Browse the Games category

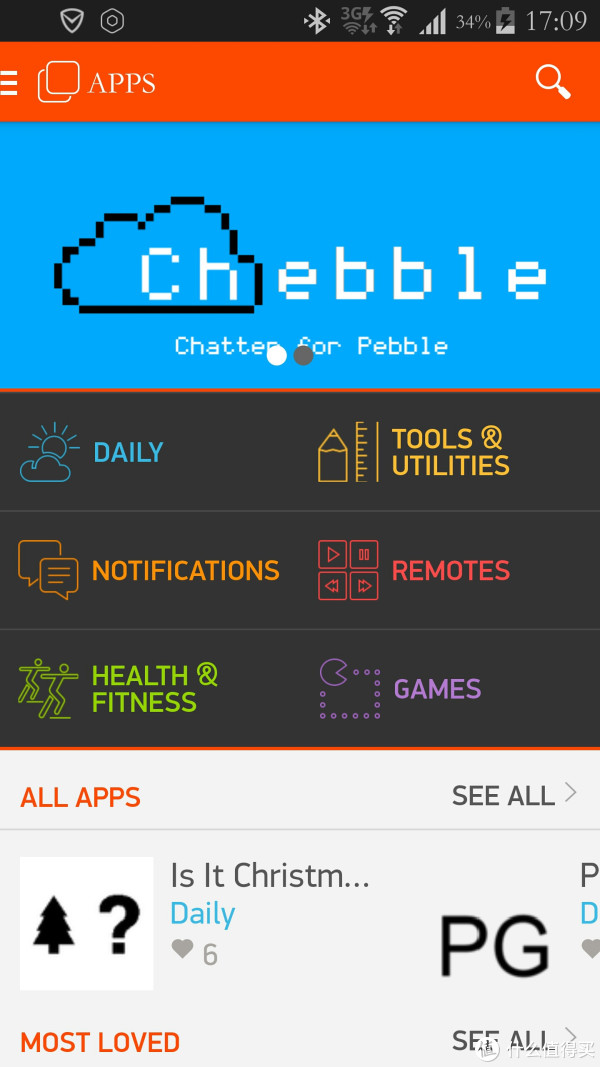pyautogui.click(x=436, y=688)
